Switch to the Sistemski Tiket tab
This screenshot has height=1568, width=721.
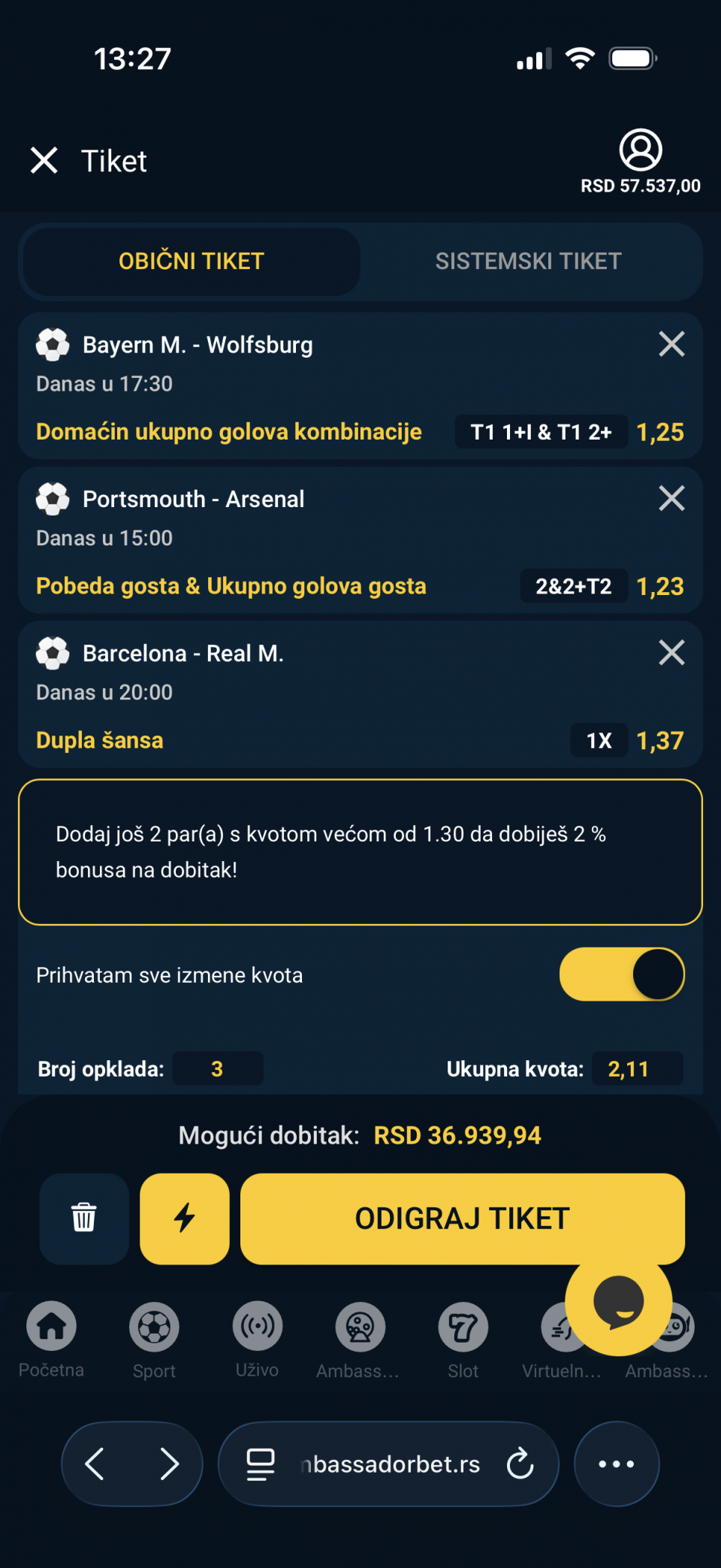528,261
